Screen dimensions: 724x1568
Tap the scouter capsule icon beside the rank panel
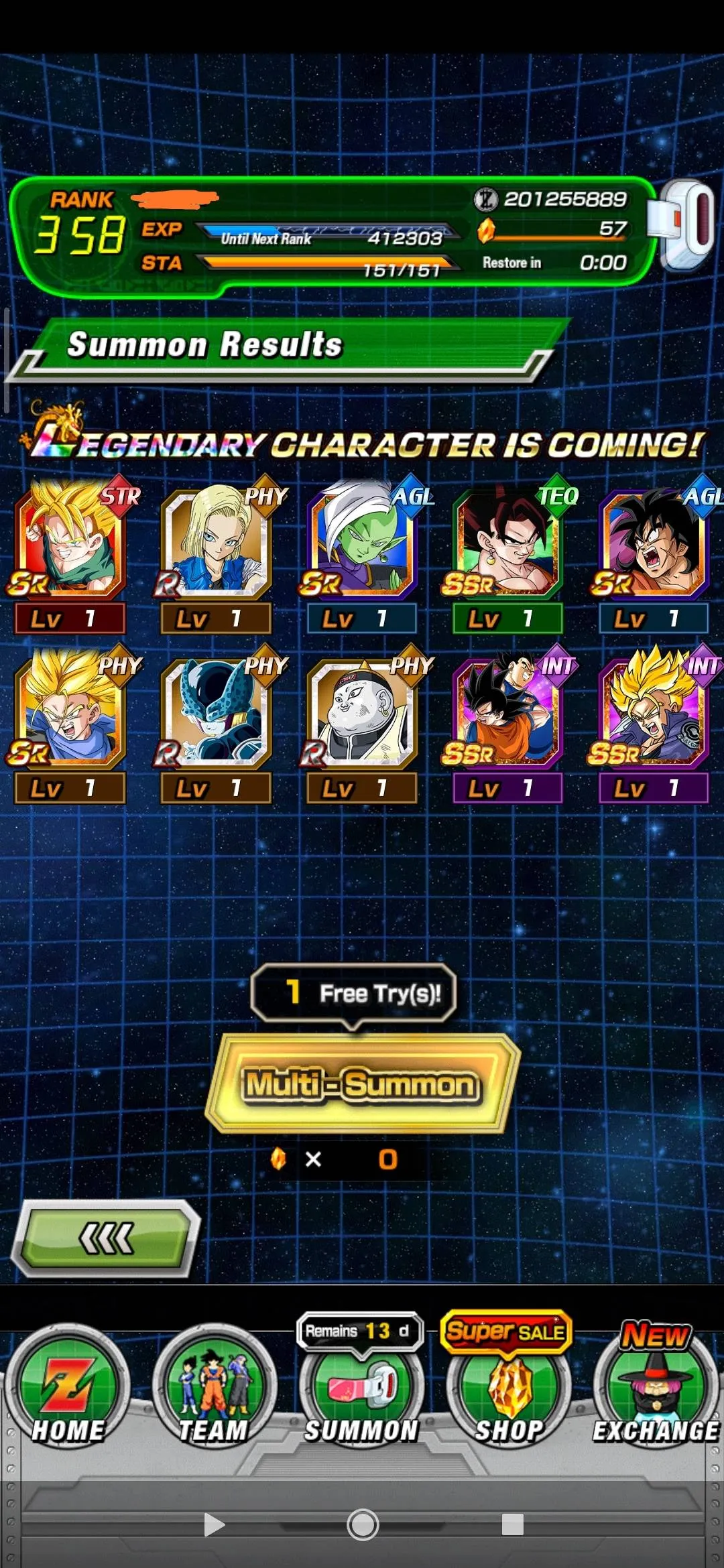[x=684, y=224]
